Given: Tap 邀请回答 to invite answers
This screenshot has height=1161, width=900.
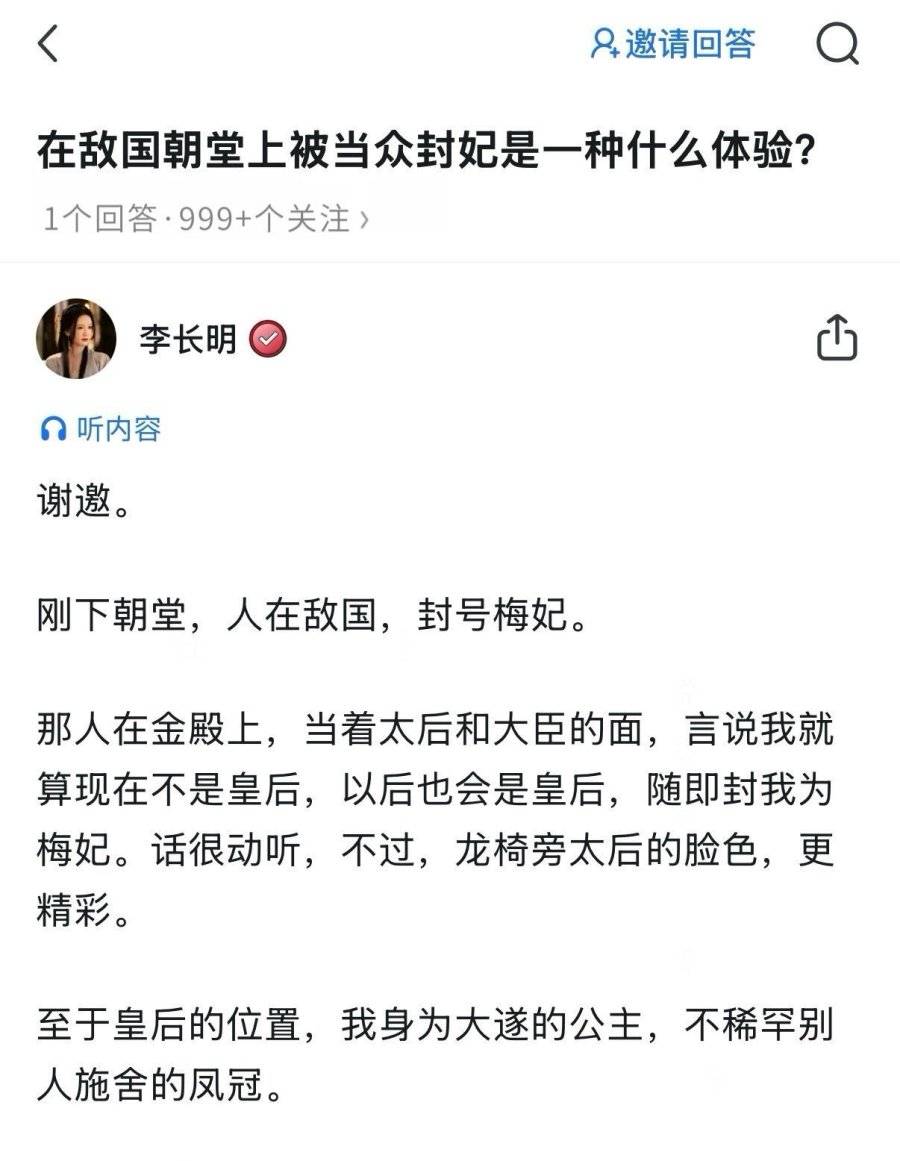Looking at the screenshot, I should [x=672, y=44].
